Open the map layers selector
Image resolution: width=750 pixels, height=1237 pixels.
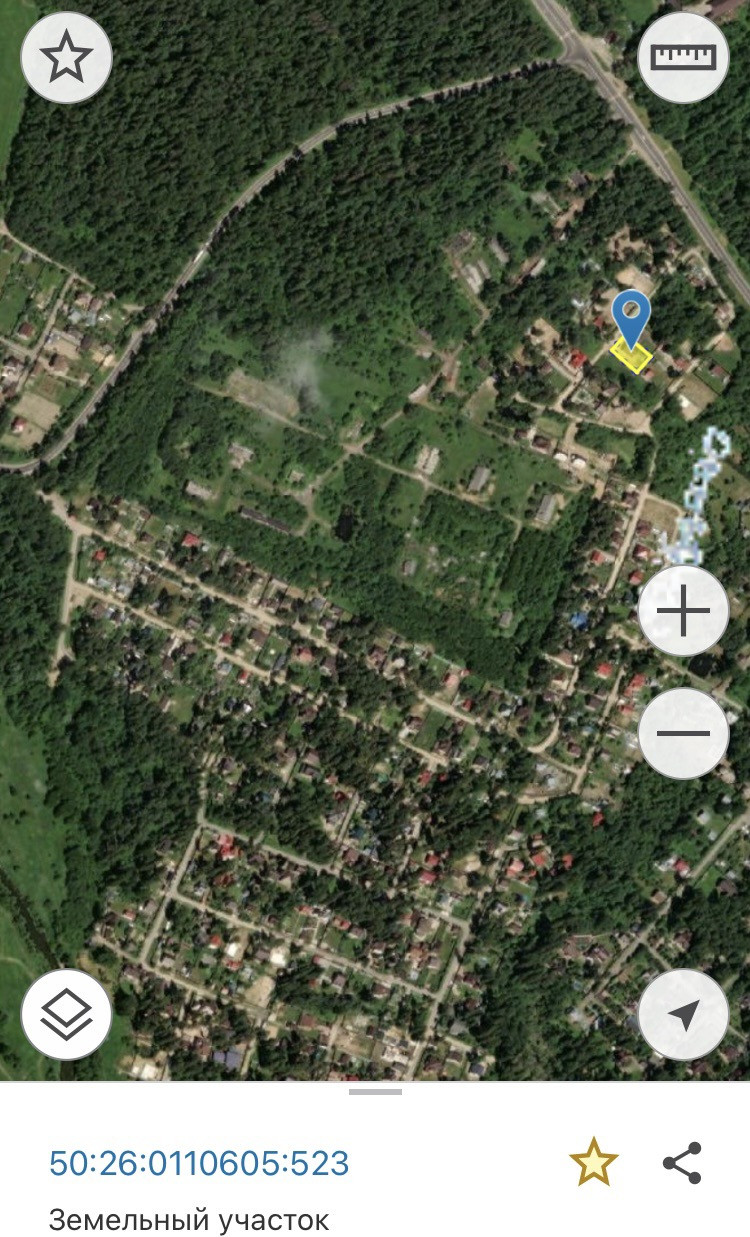click(x=66, y=1014)
